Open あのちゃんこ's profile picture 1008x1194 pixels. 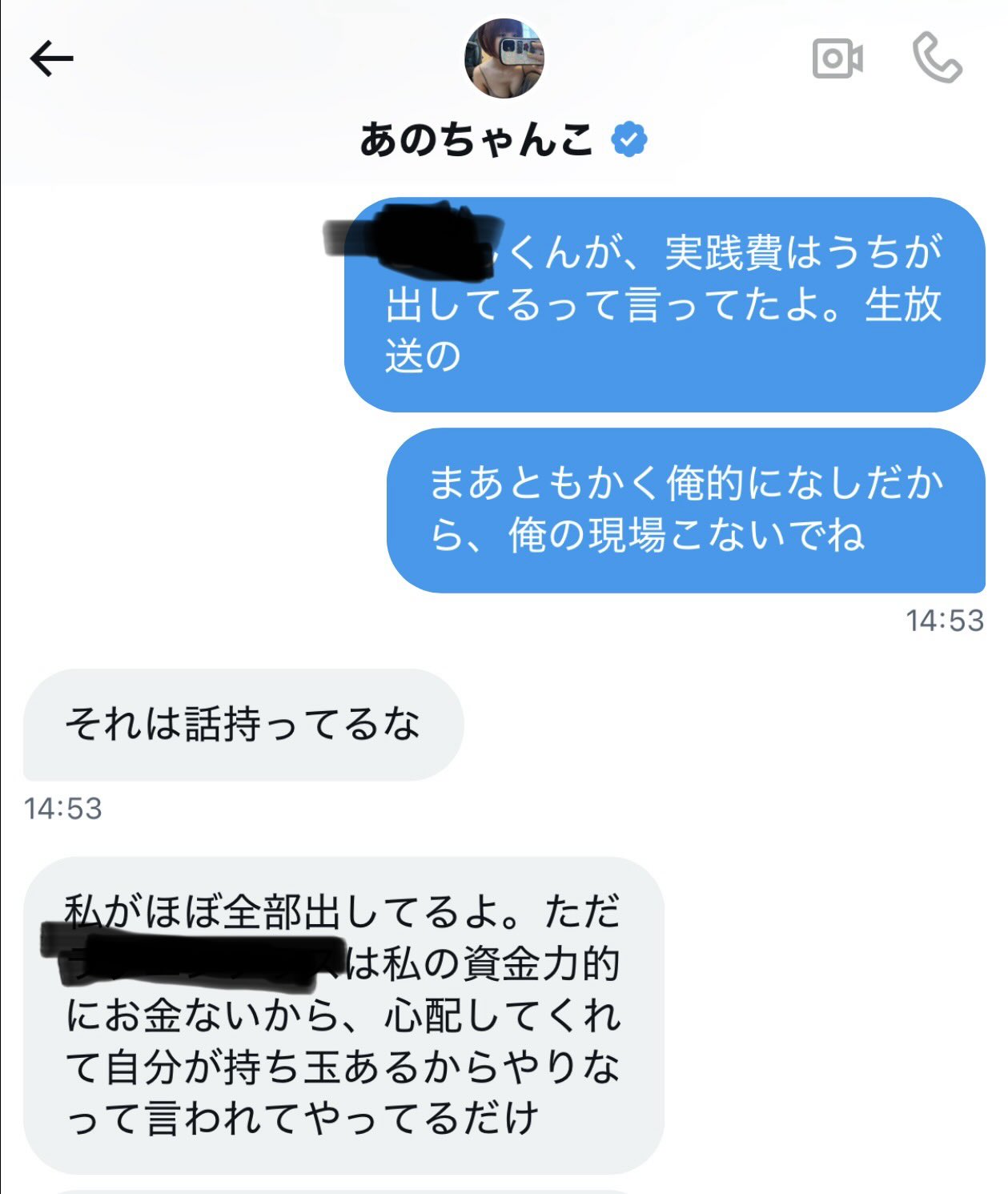[x=504, y=58]
